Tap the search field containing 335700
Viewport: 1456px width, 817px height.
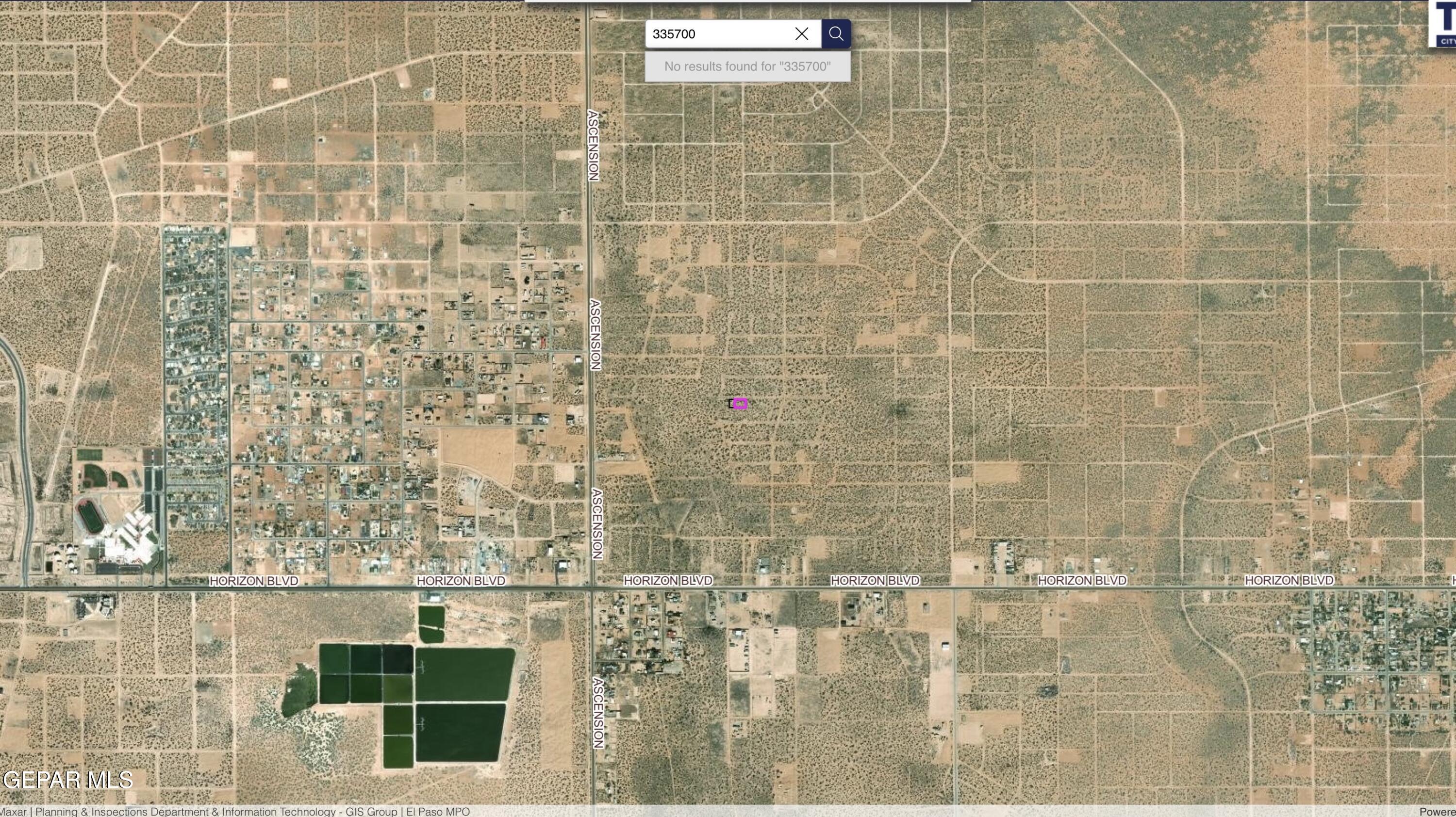(x=718, y=34)
